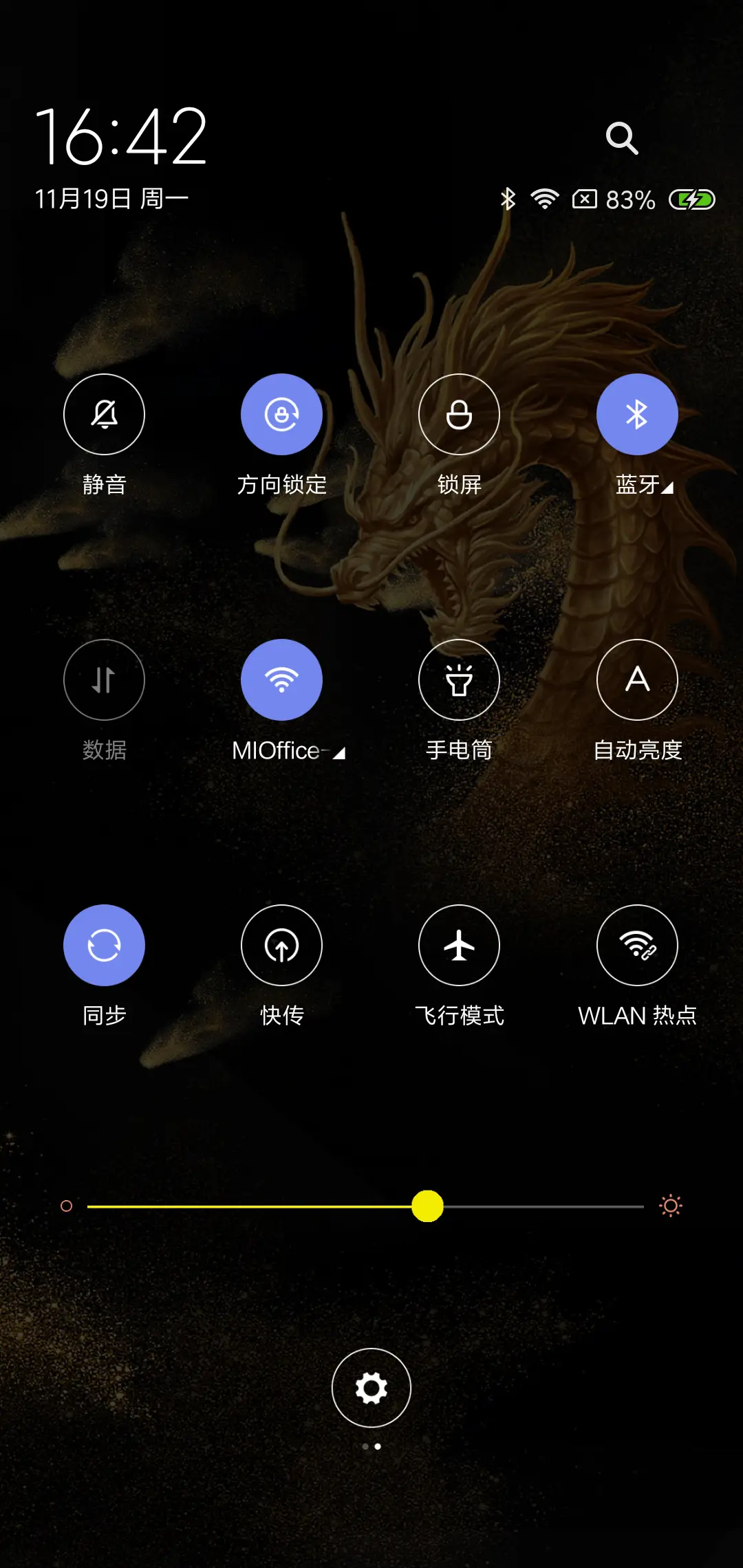This screenshot has height=1568, width=743.
Task: Toggle airplane mode on
Action: [459, 945]
